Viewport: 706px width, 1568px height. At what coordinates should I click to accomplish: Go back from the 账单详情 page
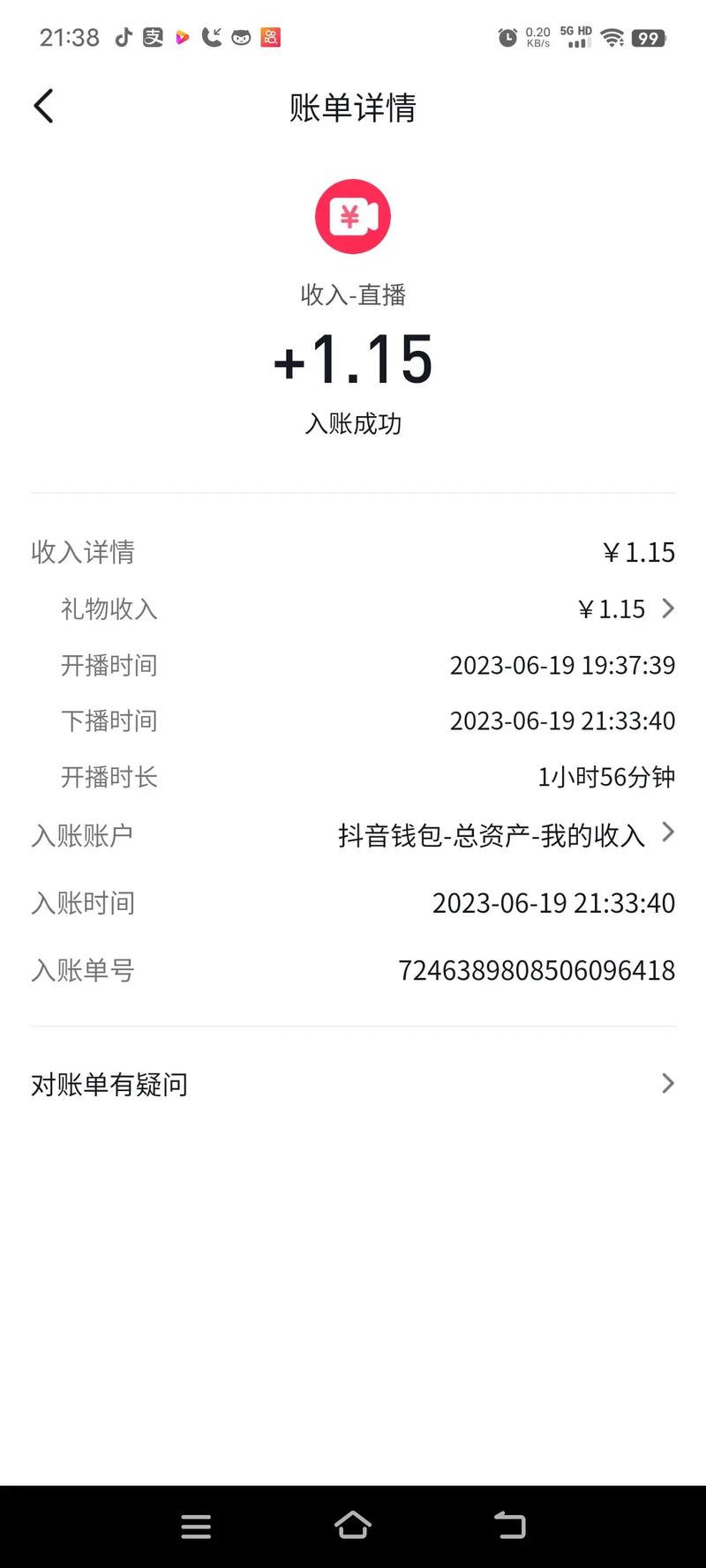43,107
